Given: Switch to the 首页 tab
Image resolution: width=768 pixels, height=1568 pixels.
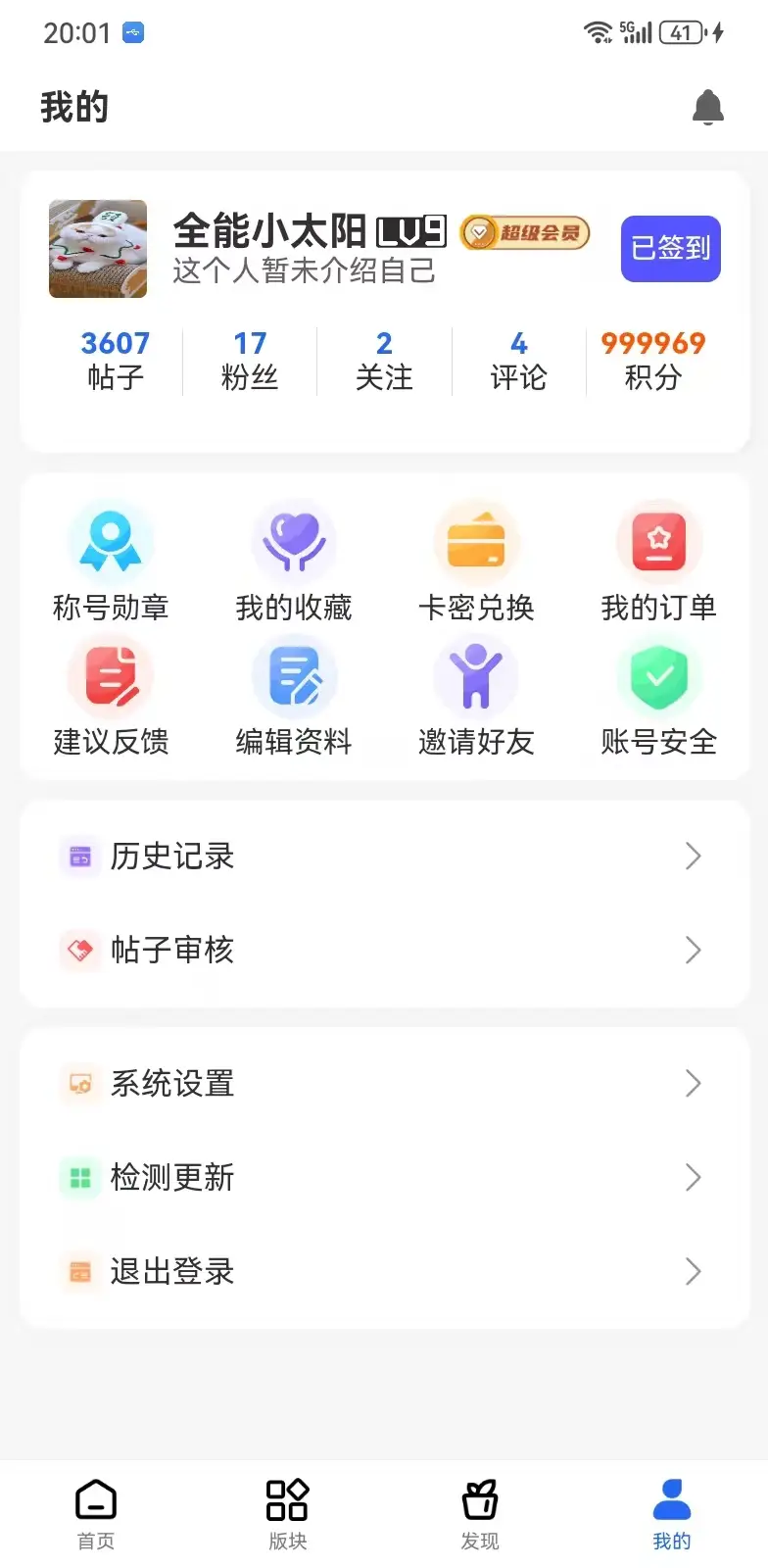Looking at the screenshot, I should [x=96, y=1514].
